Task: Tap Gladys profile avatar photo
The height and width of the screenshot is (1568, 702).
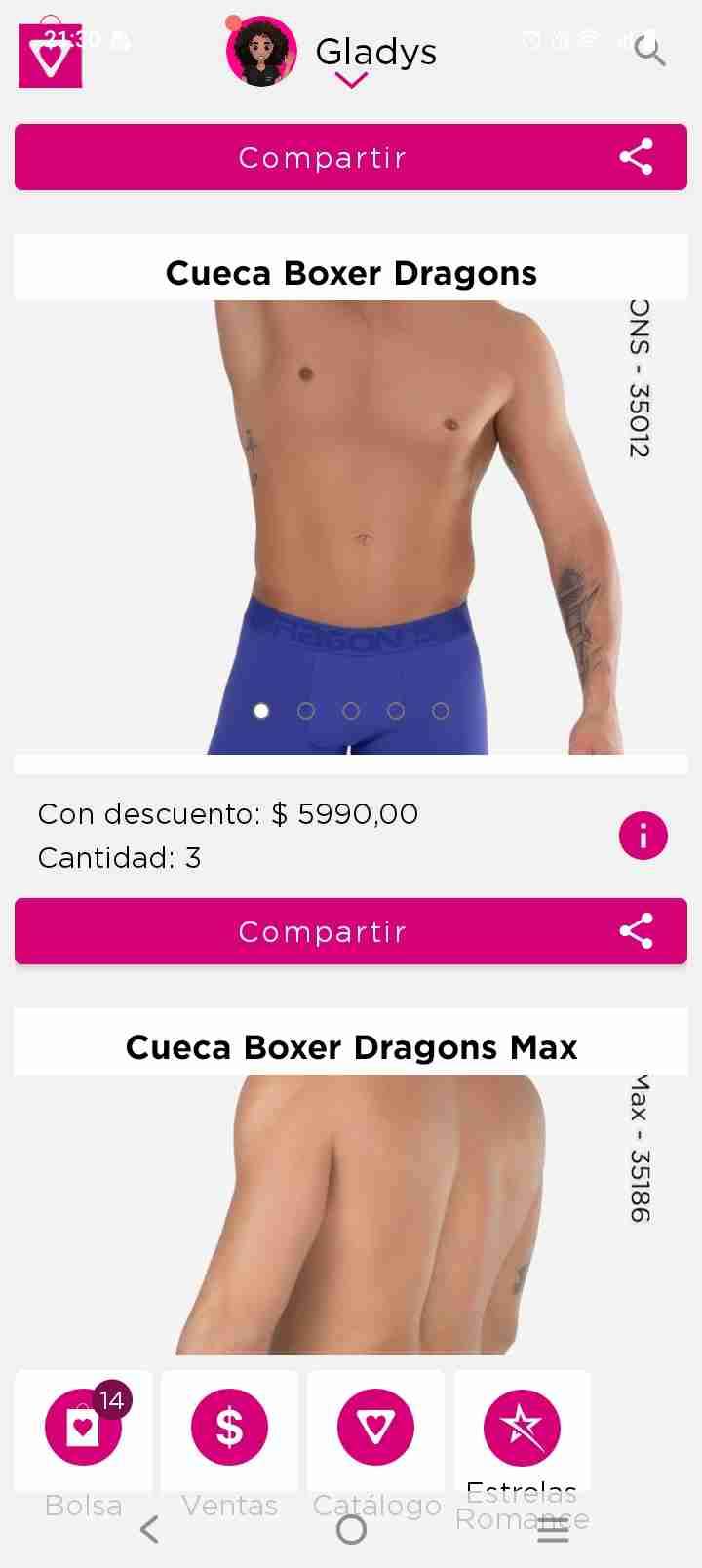Action: click(260, 52)
